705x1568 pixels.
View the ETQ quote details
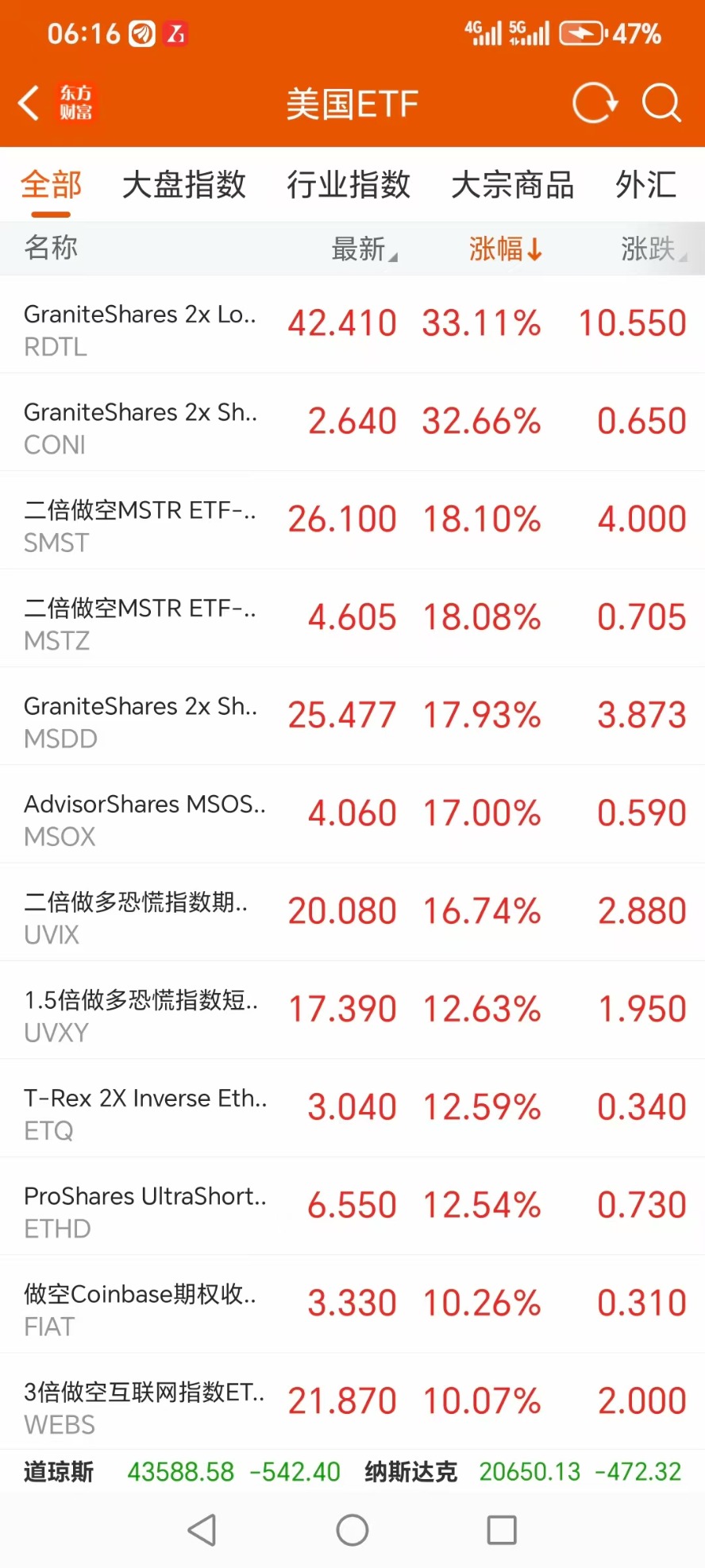(x=352, y=1108)
